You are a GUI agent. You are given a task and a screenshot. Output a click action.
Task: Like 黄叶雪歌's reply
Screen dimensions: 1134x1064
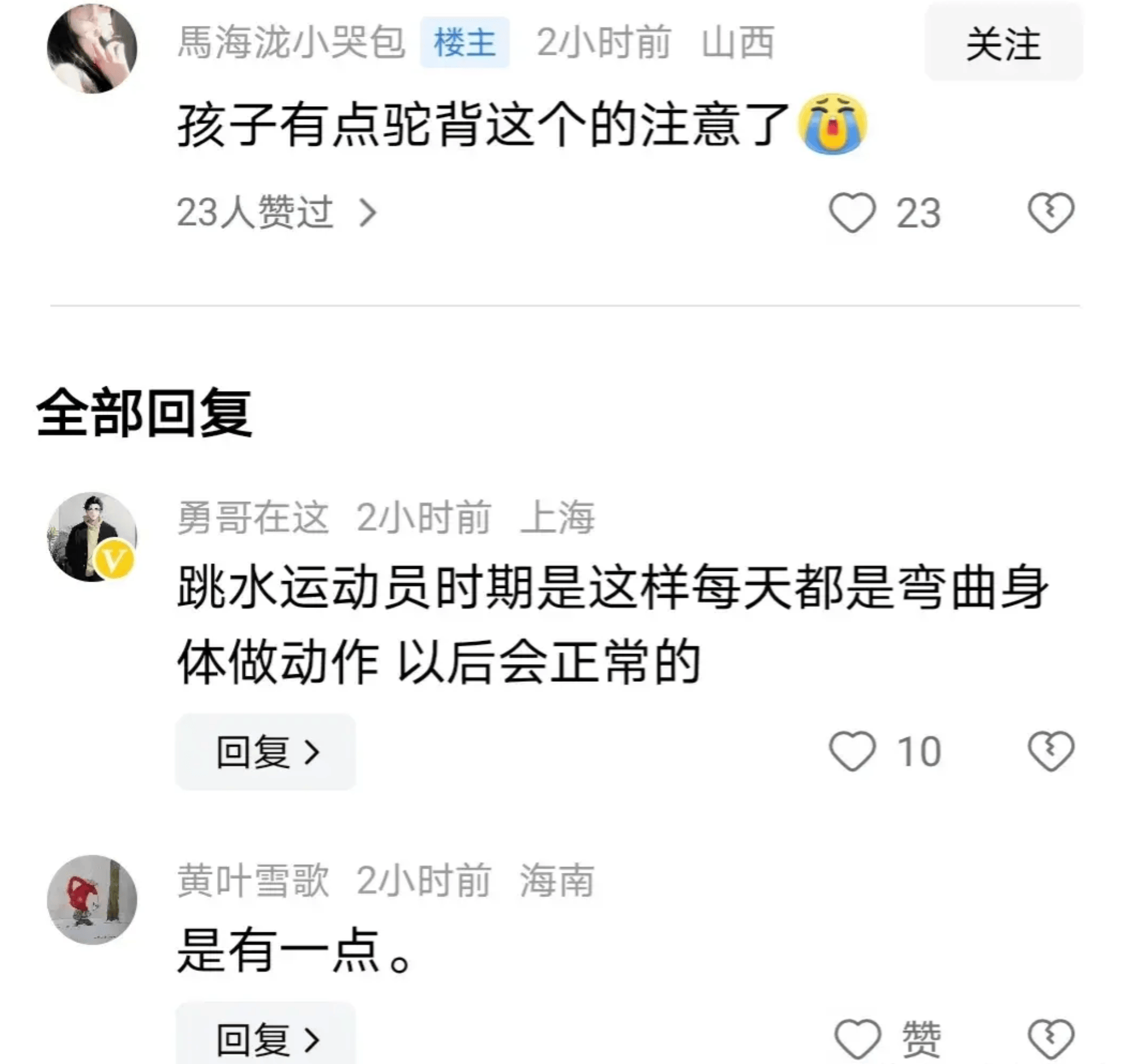(x=857, y=1039)
